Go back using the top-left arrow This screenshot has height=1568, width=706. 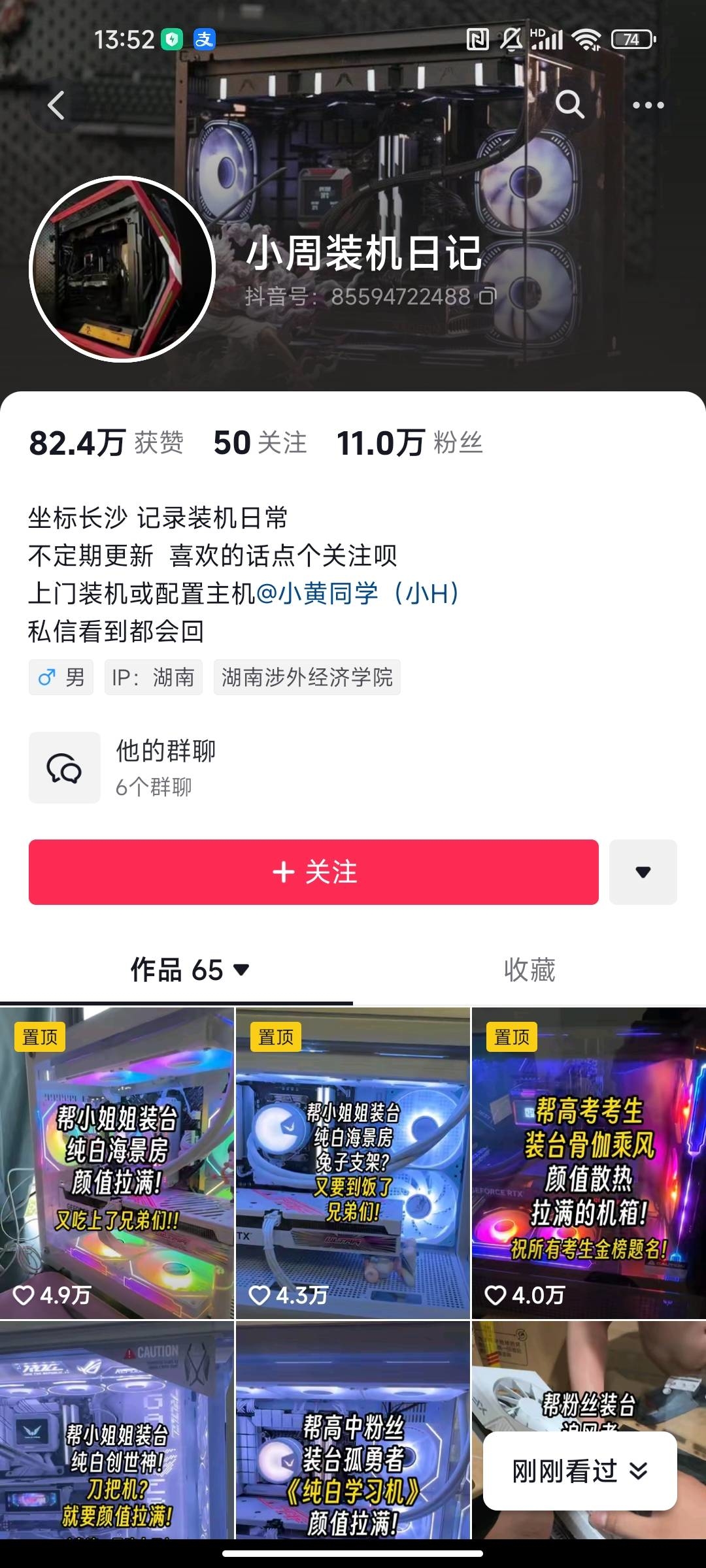pyautogui.click(x=56, y=105)
